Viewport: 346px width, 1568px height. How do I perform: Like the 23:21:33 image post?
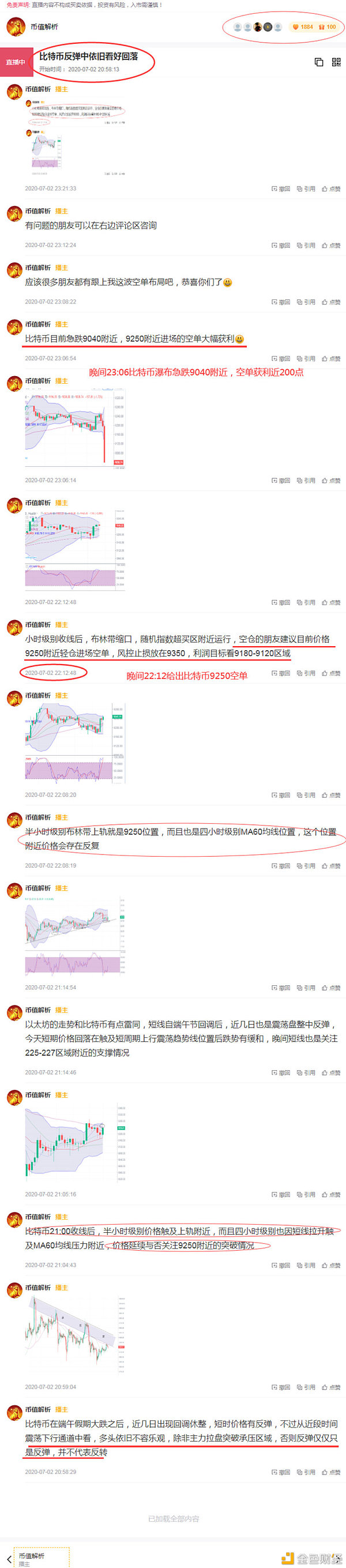(332, 189)
